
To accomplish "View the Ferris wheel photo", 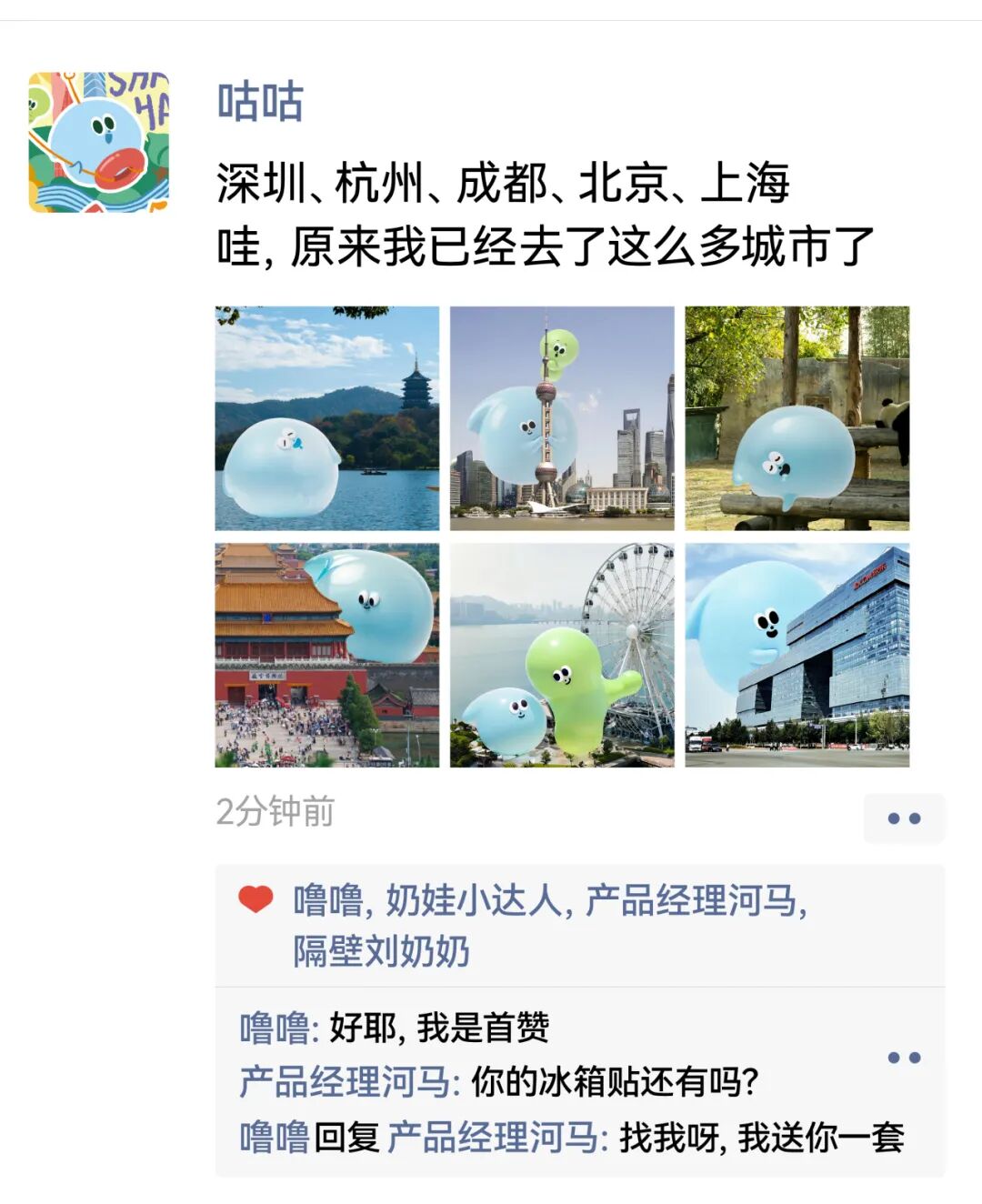I will pyautogui.click(x=562, y=655).
